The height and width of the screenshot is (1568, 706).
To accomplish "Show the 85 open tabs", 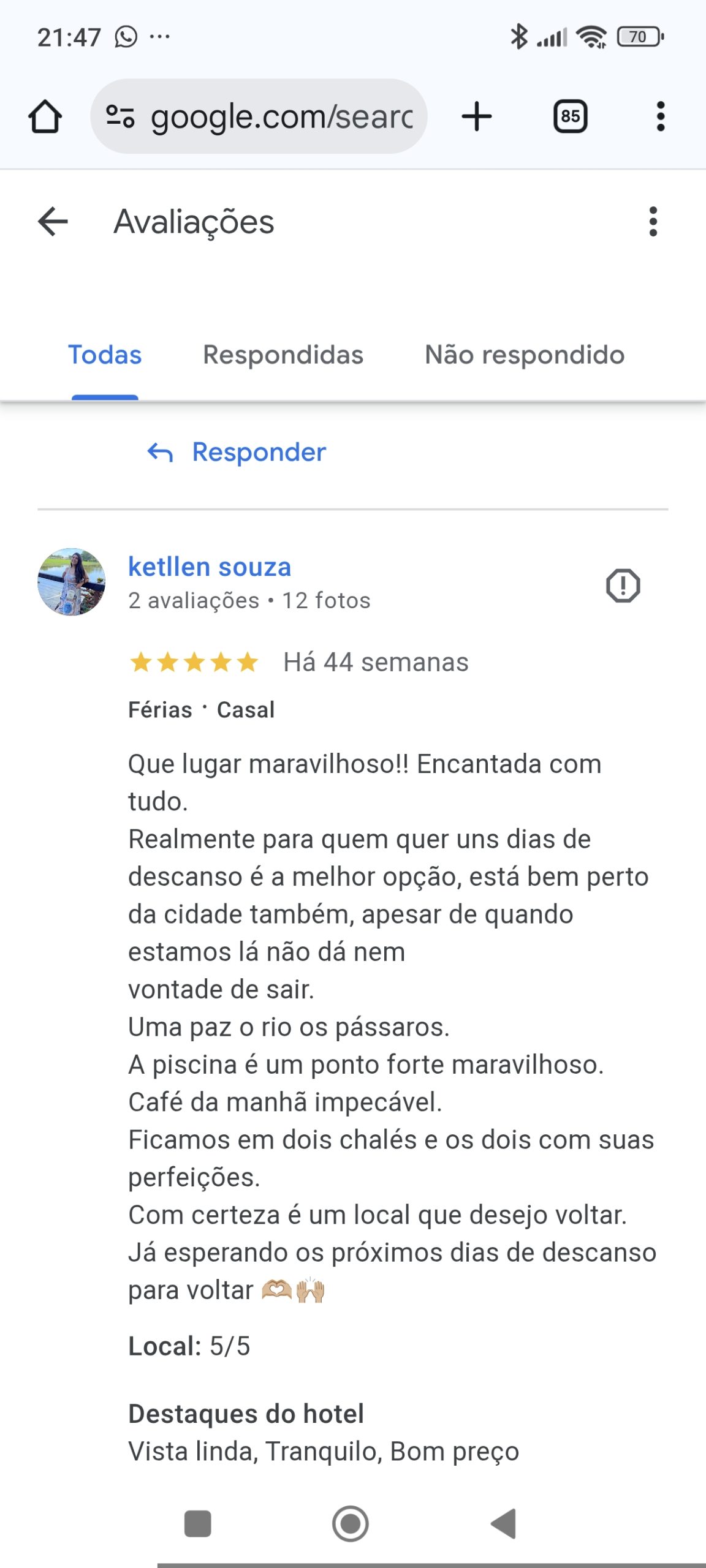I will [570, 116].
